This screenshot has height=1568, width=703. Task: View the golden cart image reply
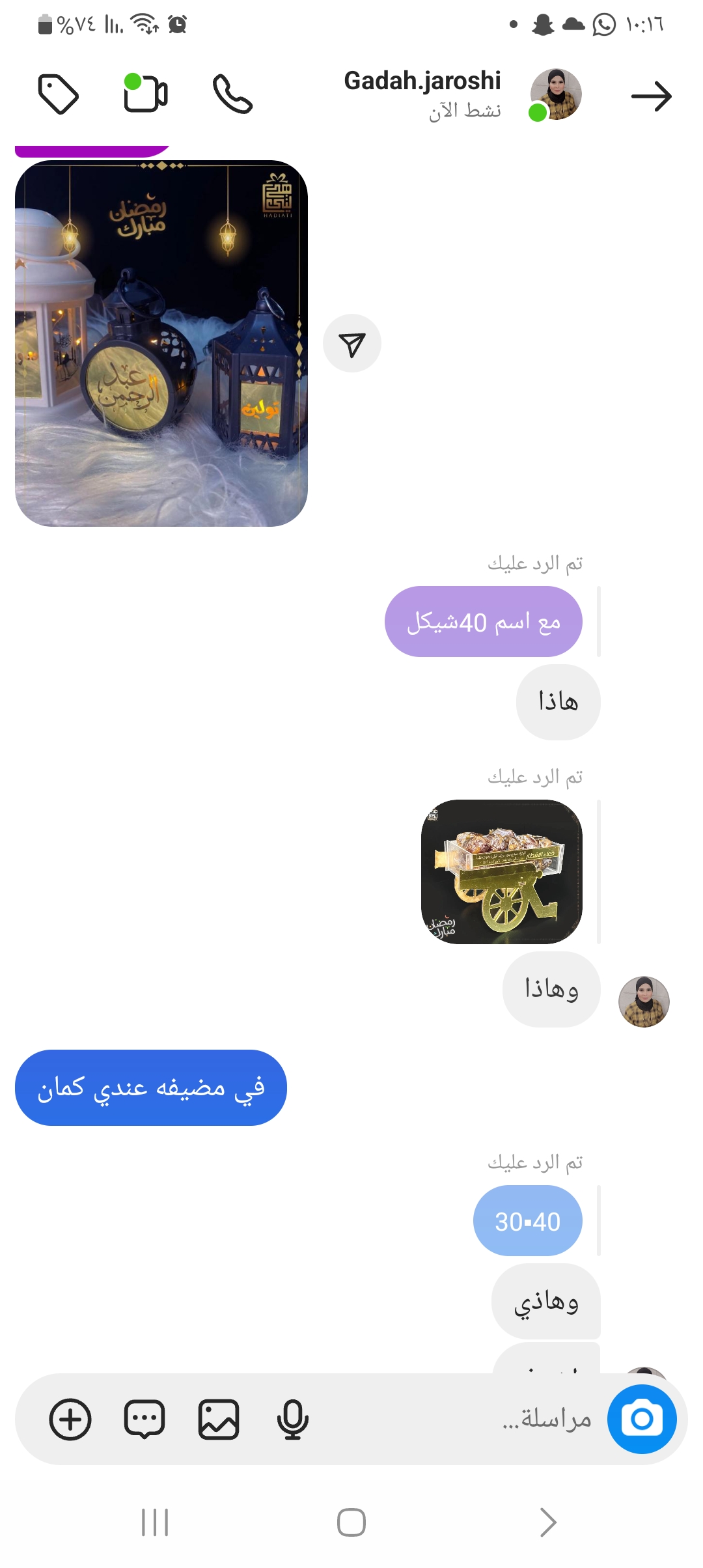click(x=501, y=871)
